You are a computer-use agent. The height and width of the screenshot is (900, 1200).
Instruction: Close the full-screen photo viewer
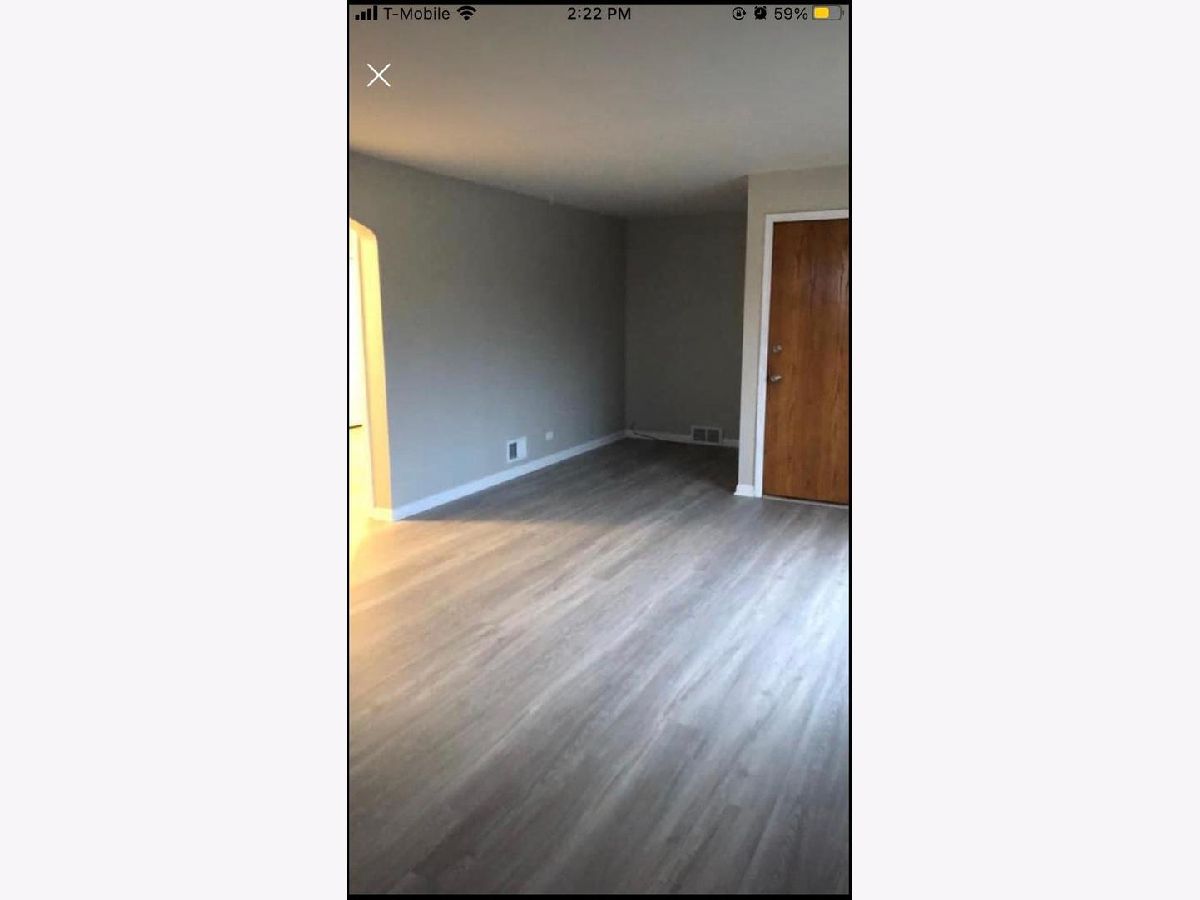(x=378, y=75)
